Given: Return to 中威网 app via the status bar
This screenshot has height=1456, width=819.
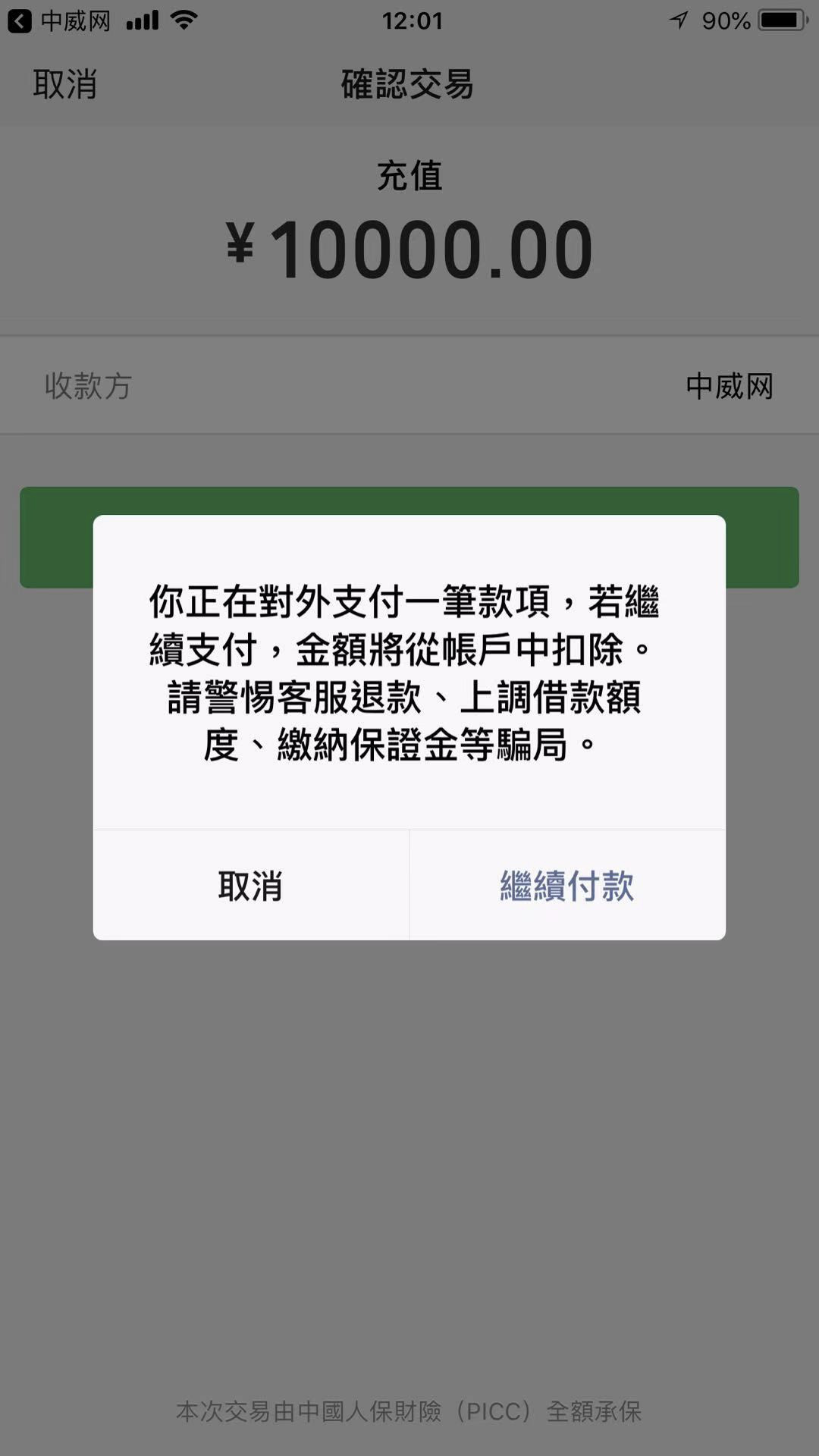Looking at the screenshot, I should pos(58,20).
